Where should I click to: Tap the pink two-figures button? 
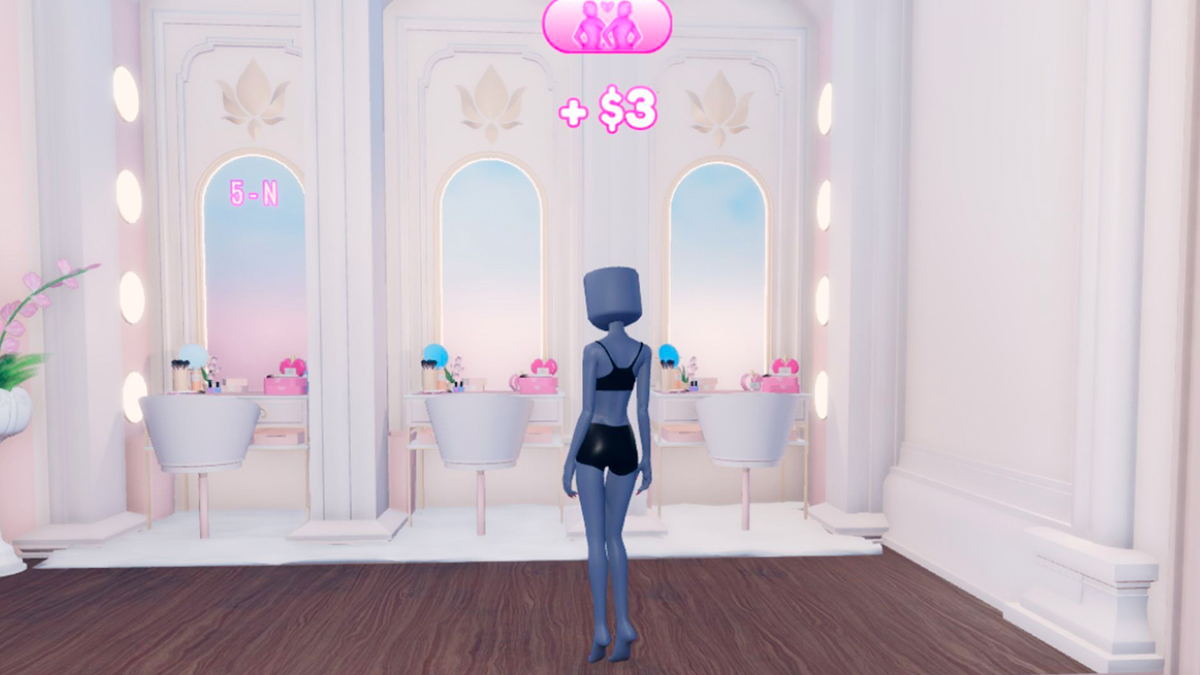coord(607,24)
